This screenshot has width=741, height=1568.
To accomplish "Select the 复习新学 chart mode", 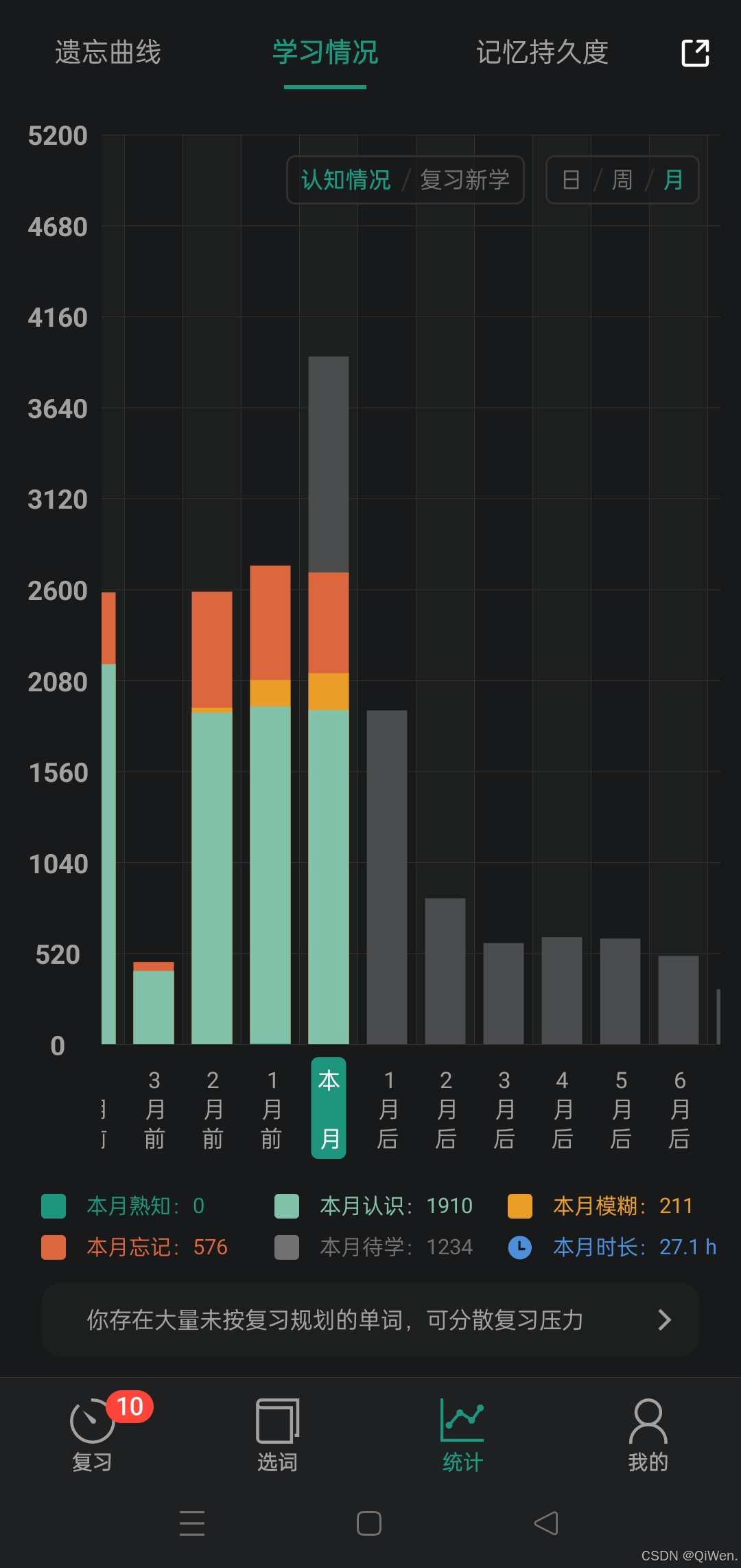I will tap(464, 180).
